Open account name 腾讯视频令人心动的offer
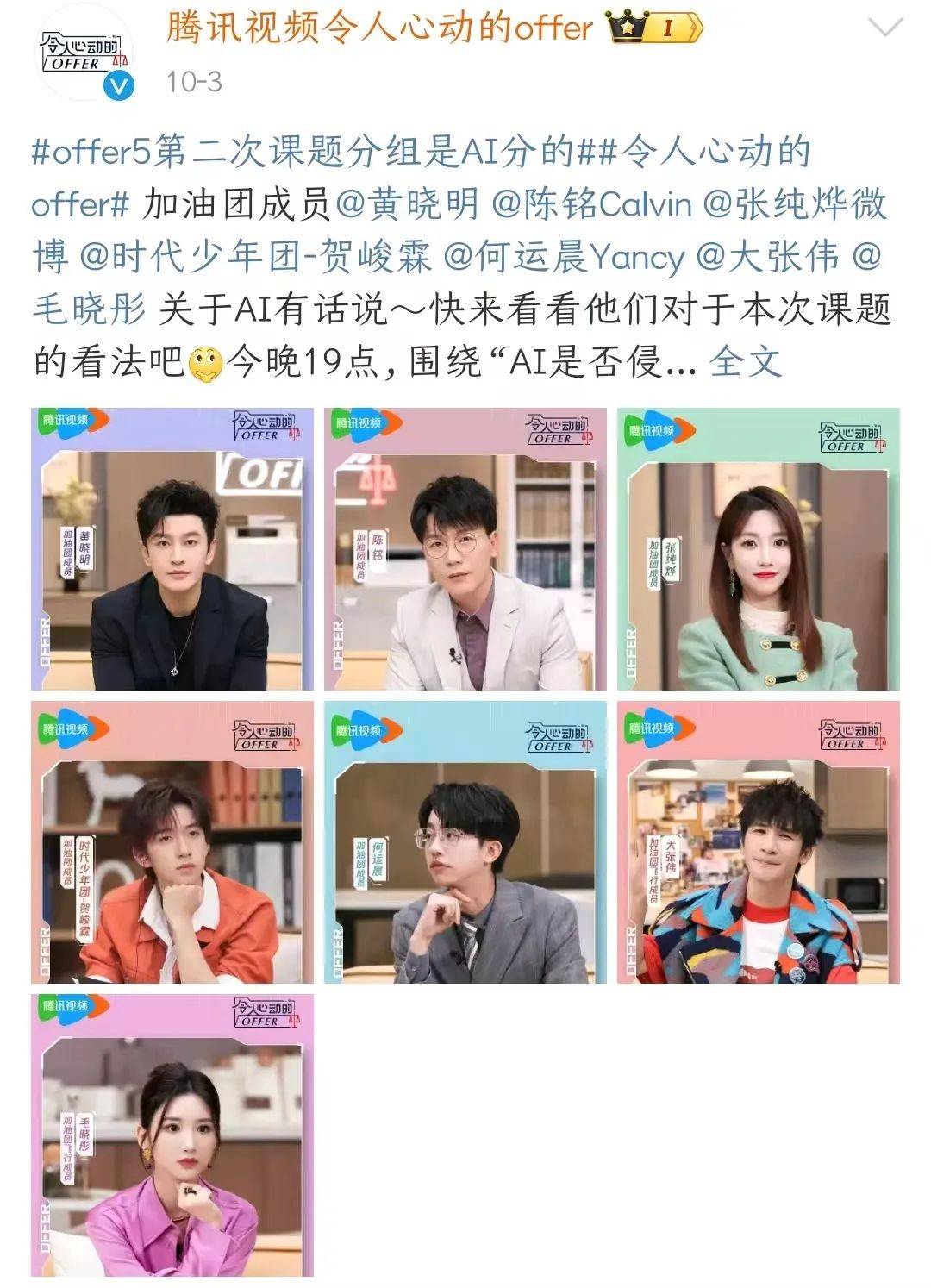The width and height of the screenshot is (931, 1288). (379, 29)
